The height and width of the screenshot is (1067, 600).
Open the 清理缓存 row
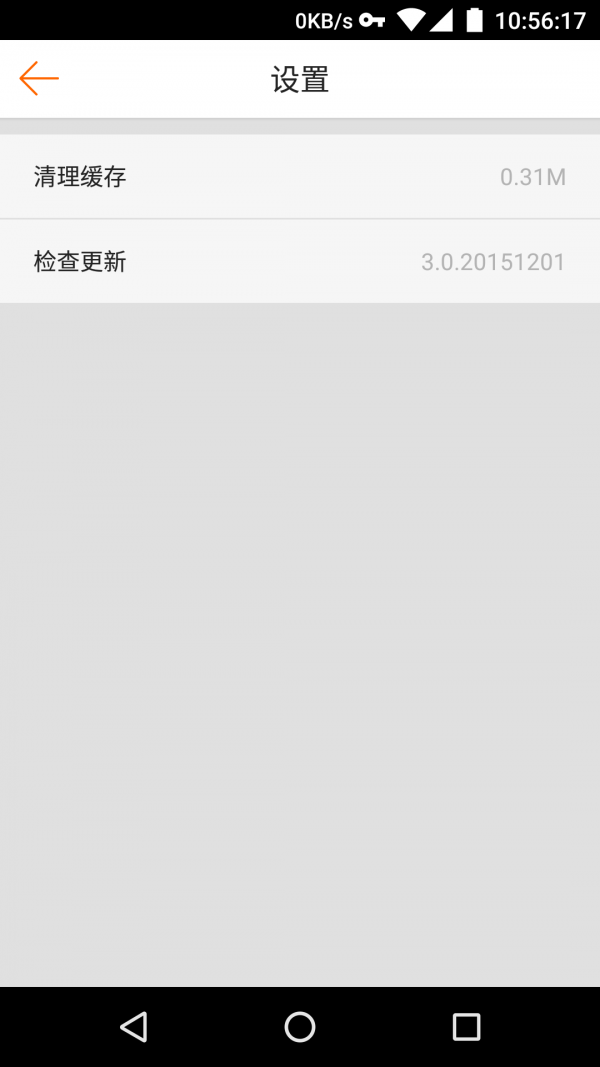click(x=300, y=177)
